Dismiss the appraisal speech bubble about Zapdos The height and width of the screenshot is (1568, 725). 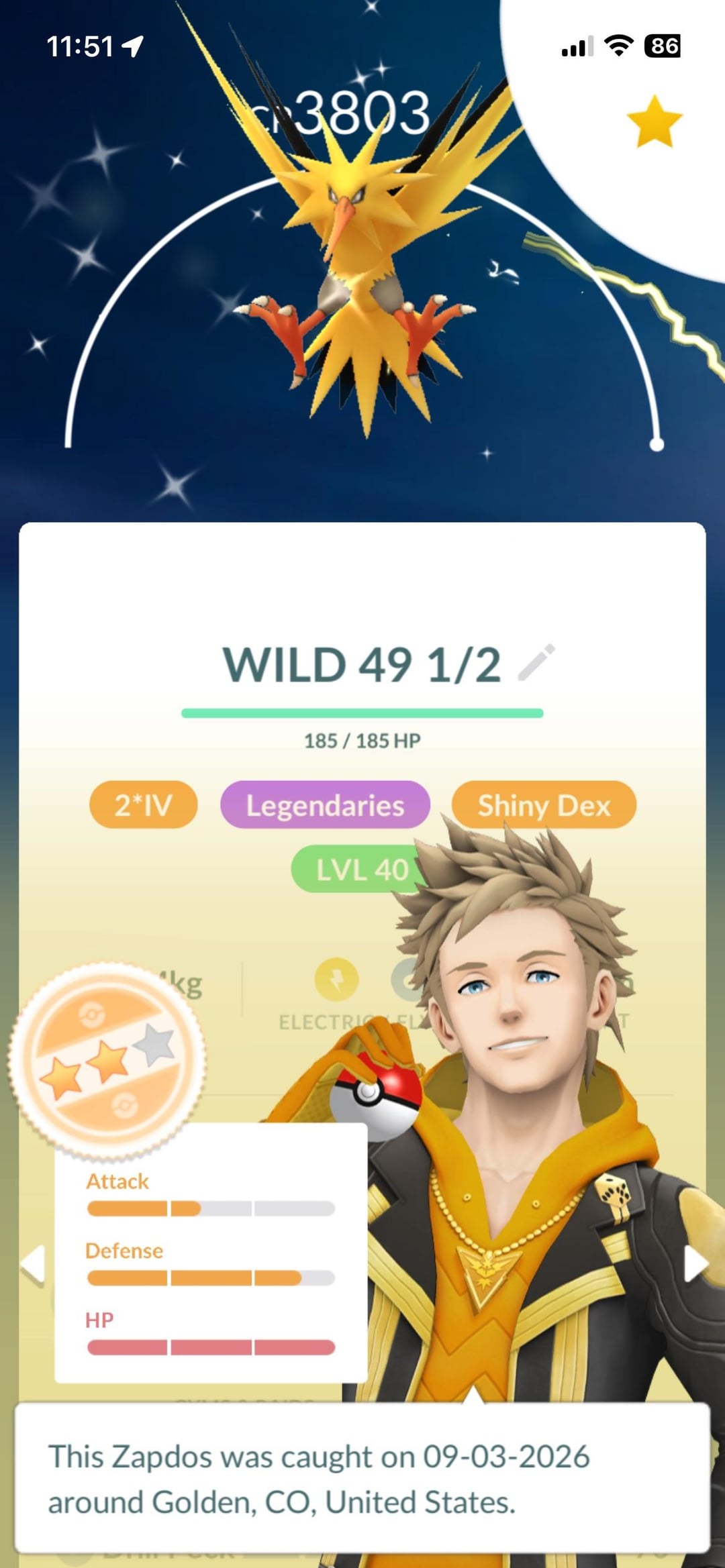(x=362, y=1479)
